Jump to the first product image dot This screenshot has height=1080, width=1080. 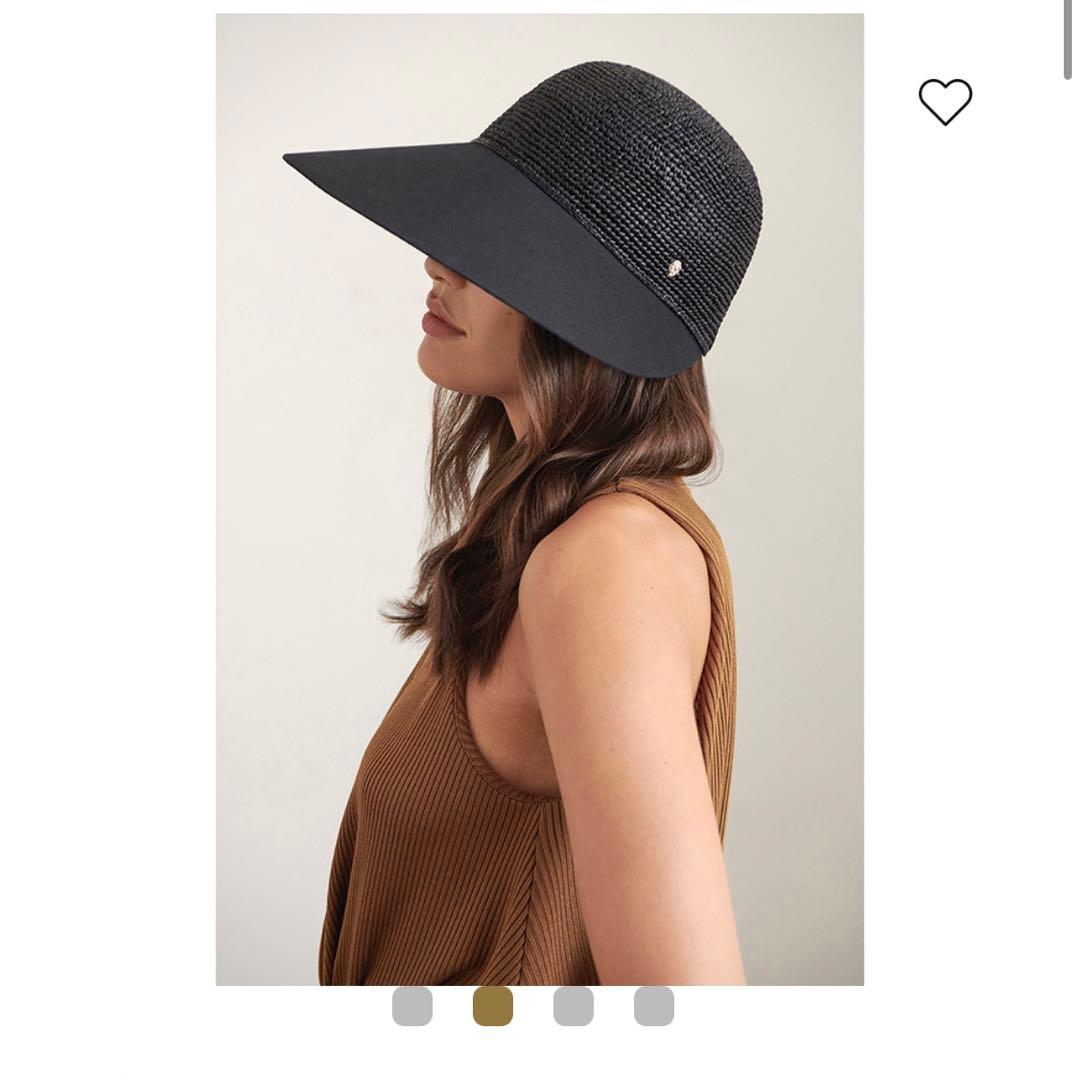[412, 1006]
